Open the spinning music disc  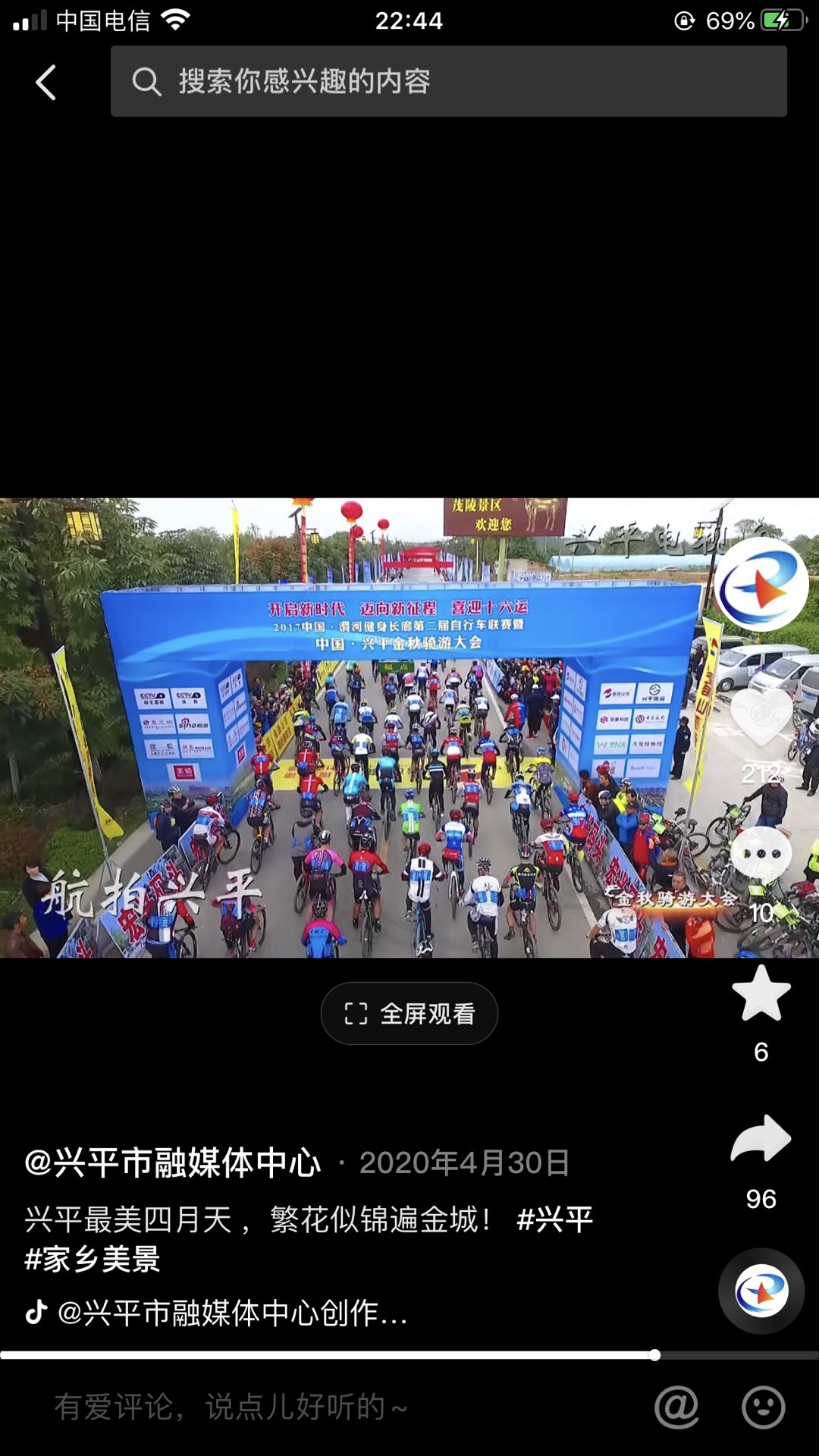coord(761,1291)
